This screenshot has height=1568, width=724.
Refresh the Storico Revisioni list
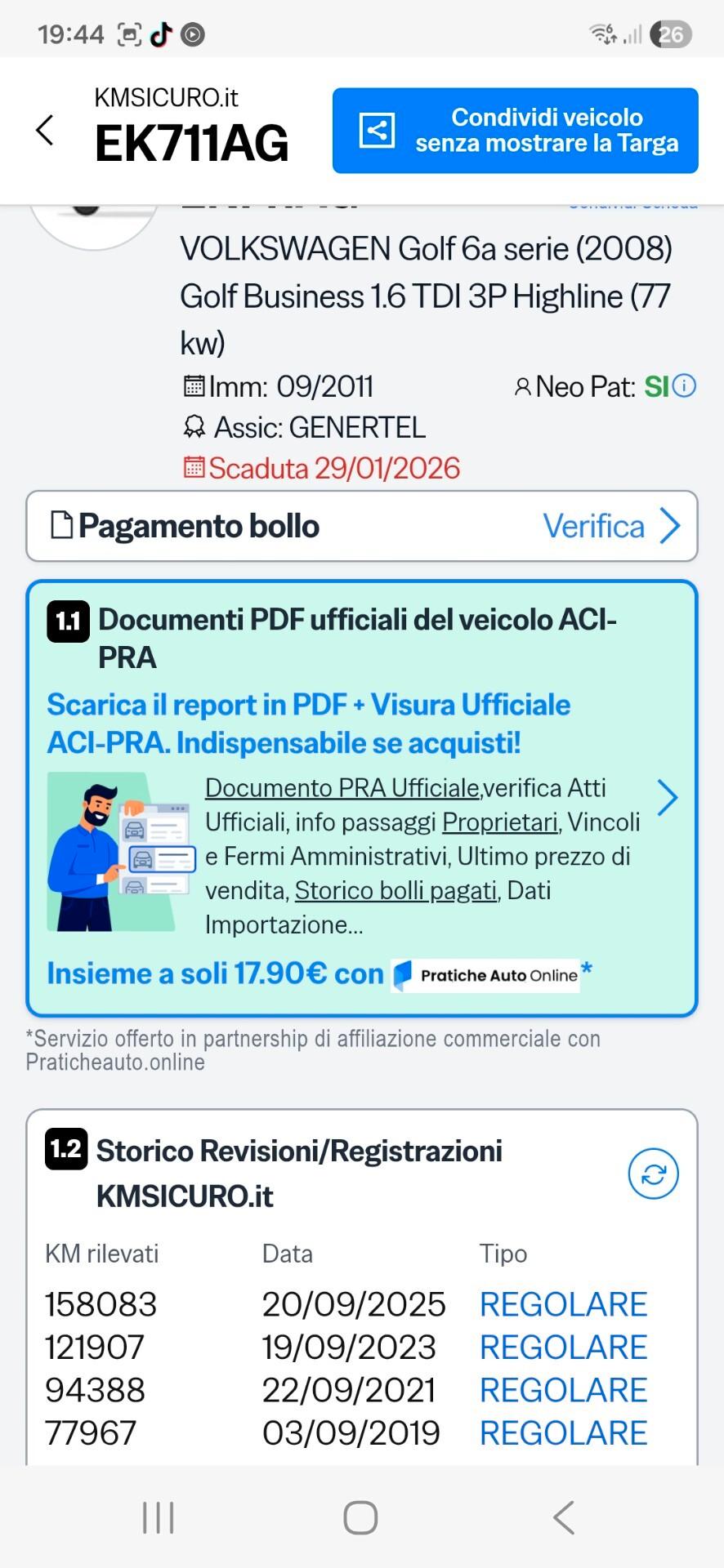[653, 1174]
